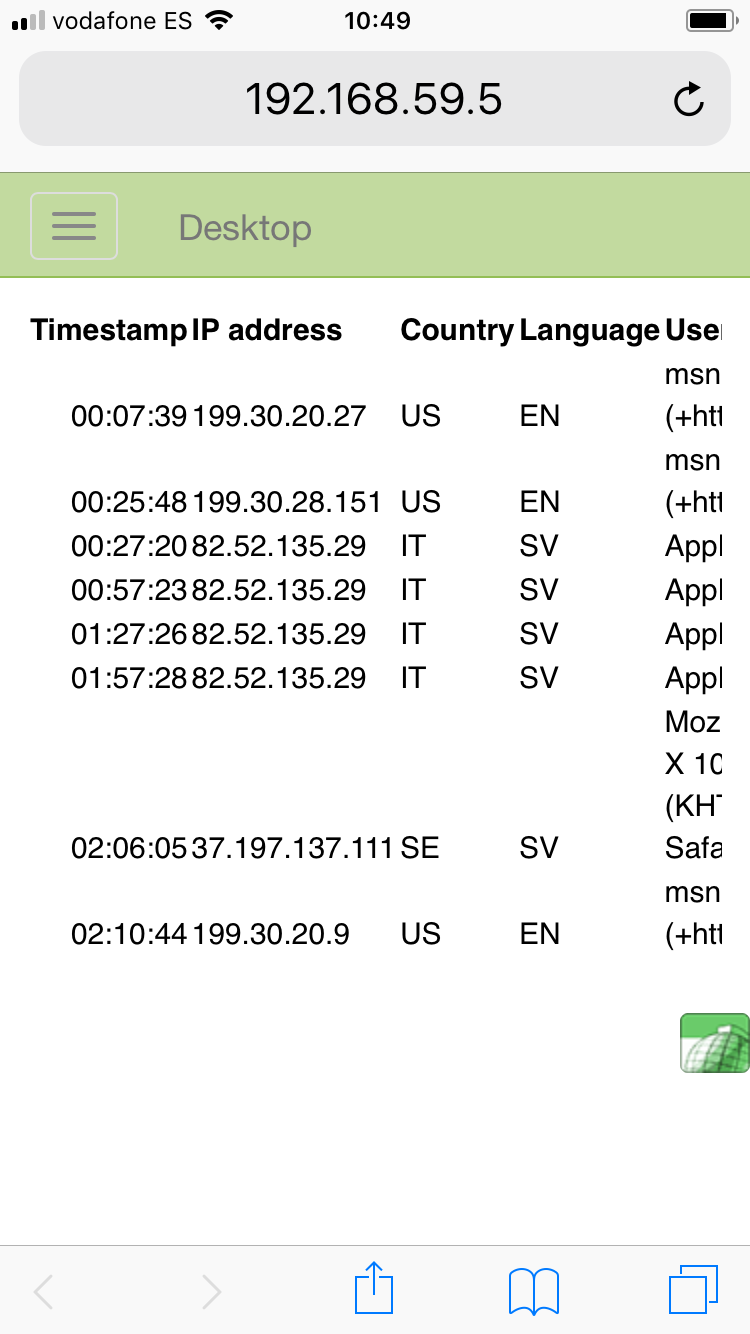Screen dimensions: 750x1334
Task: Open the Desktop link in the header
Action: (245, 228)
